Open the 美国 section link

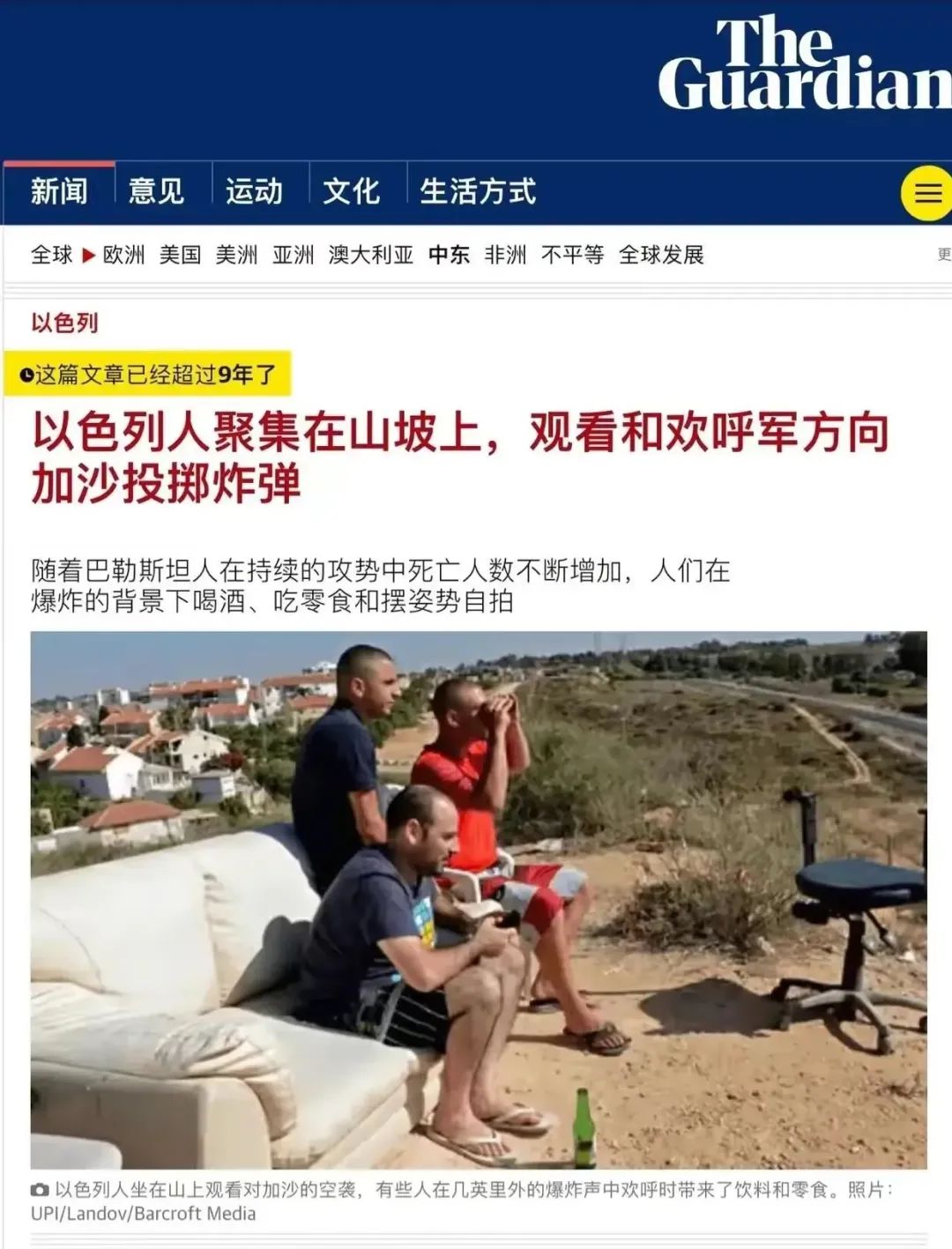[180, 255]
